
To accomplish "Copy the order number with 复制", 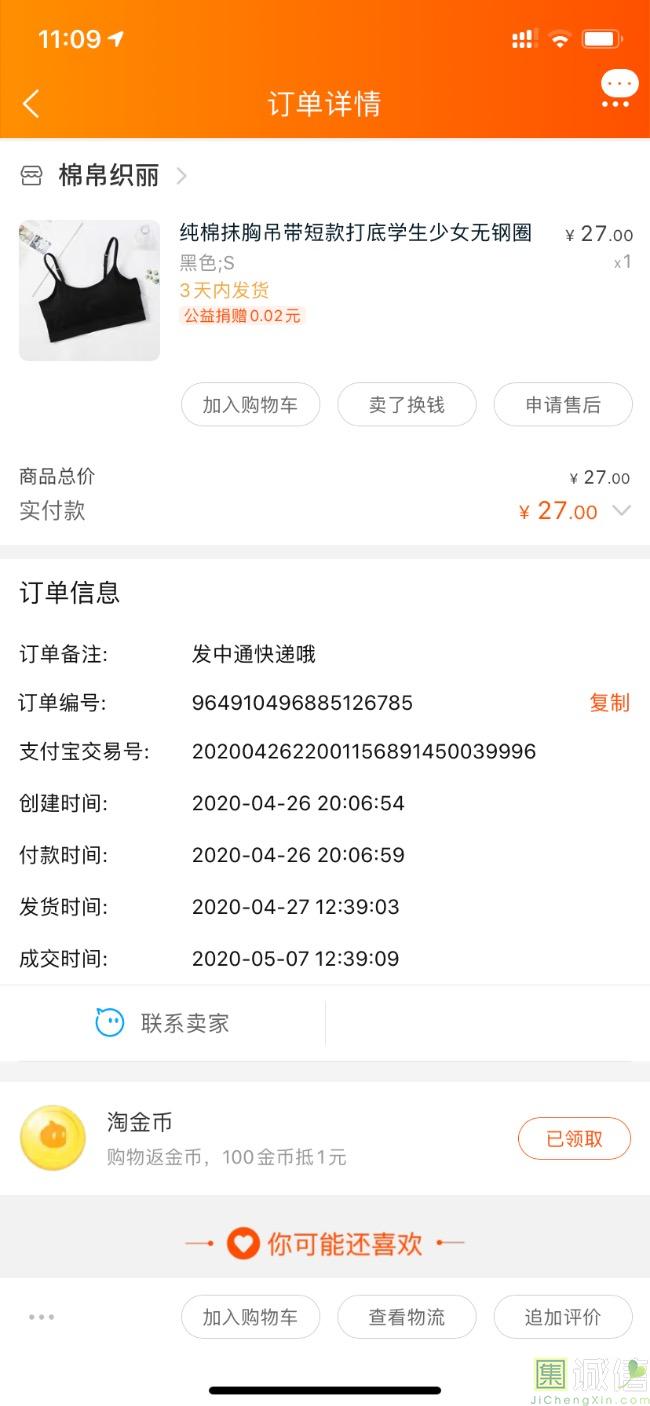I will [x=609, y=703].
